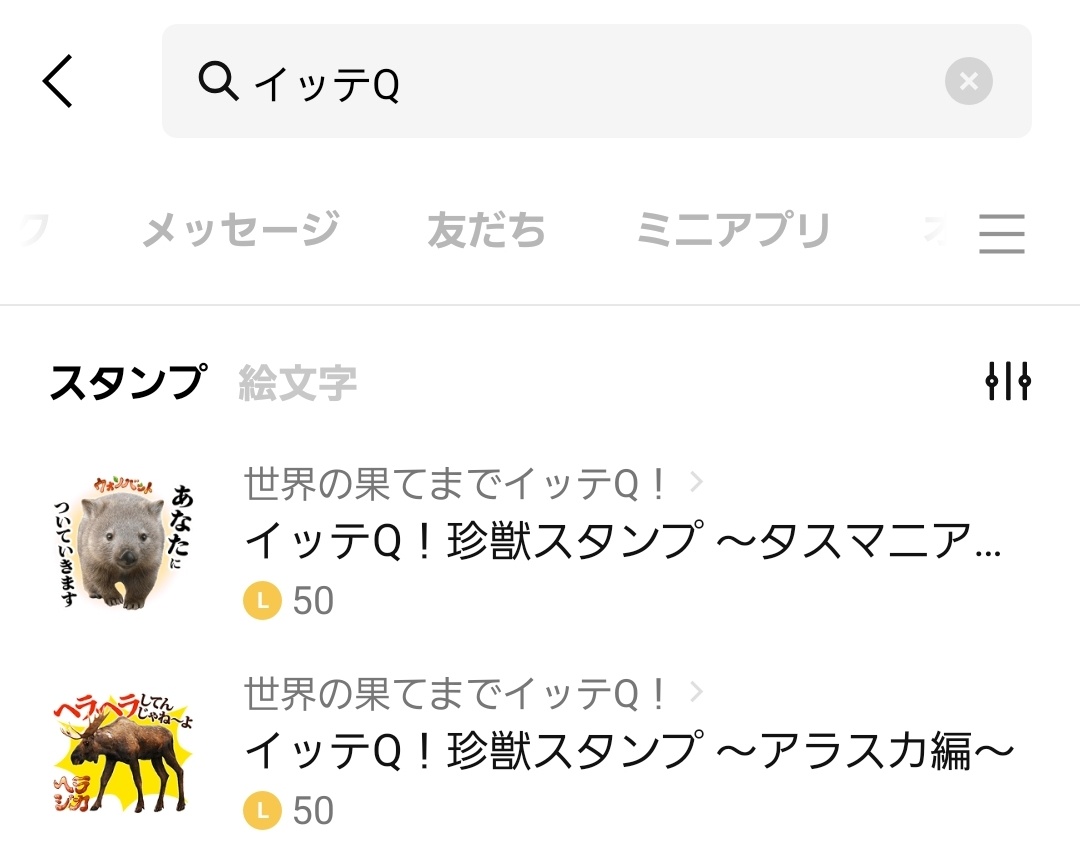
Task: Open the filter settings icon
Action: [1007, 381]
